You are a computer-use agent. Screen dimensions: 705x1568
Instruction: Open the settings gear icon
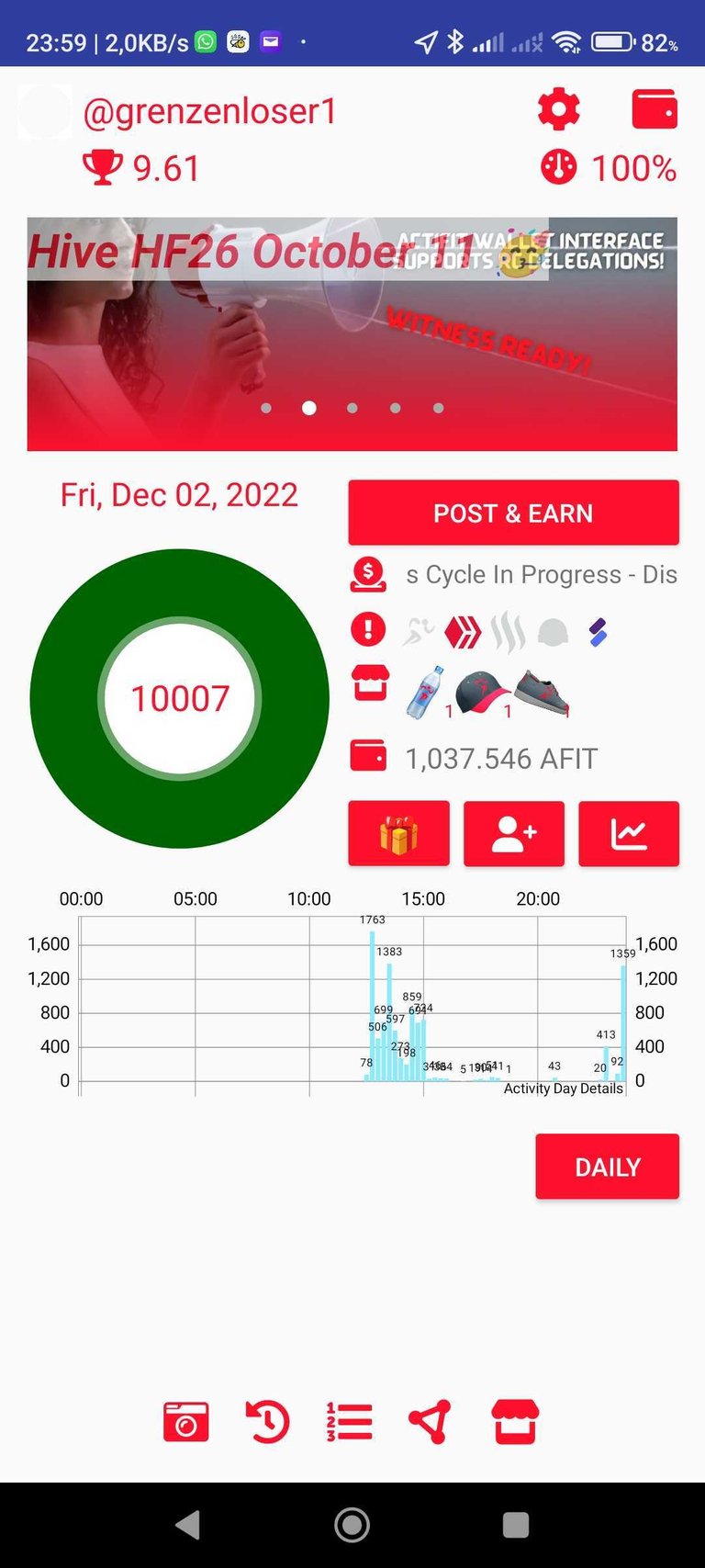click(x=558, y=110)
